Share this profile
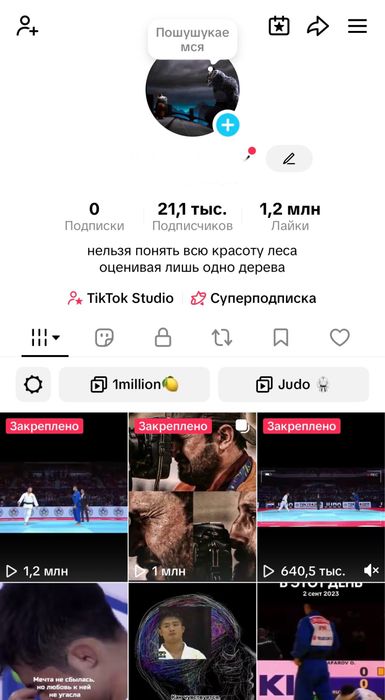Viewport: 385px width, 700px height. (318, 26)
